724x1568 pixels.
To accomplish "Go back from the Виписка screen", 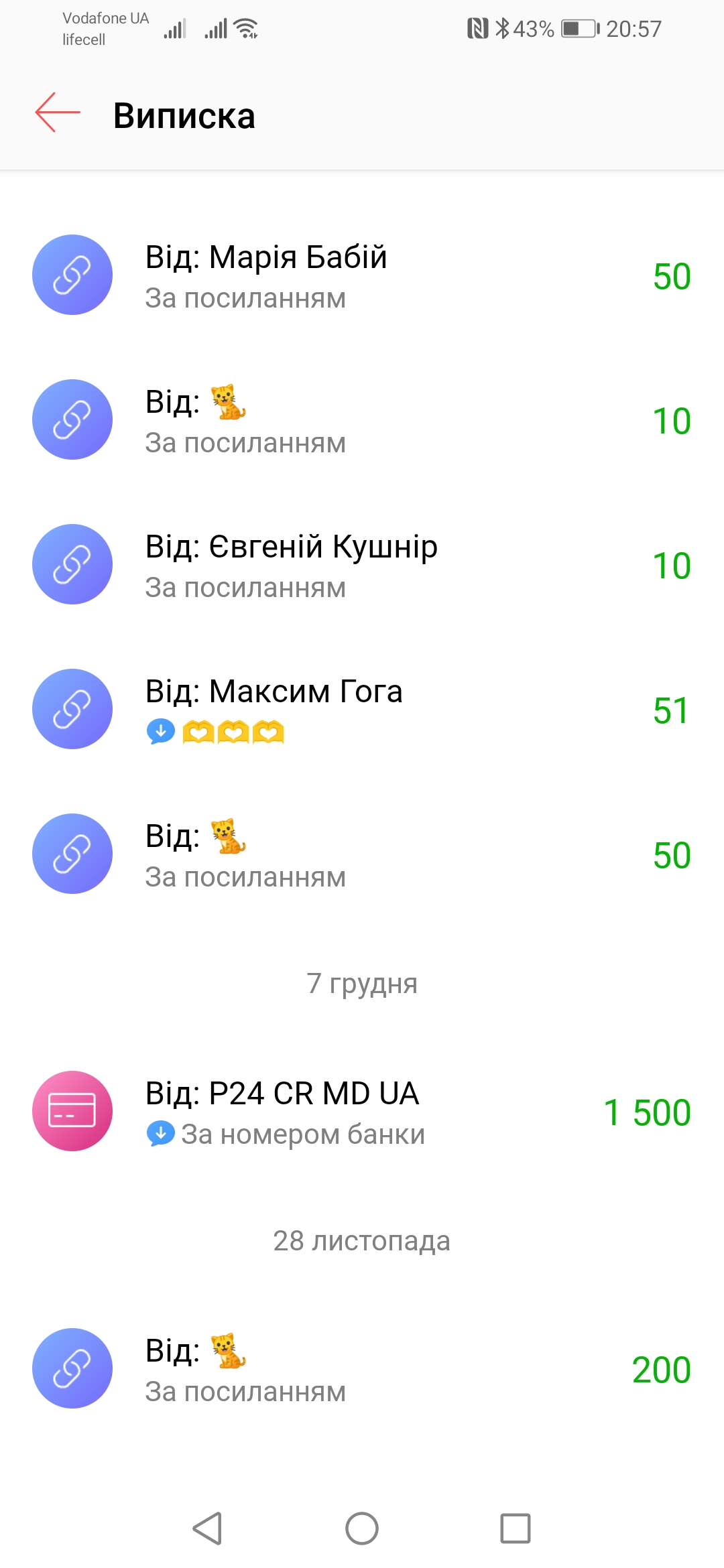I will point(58,114).
